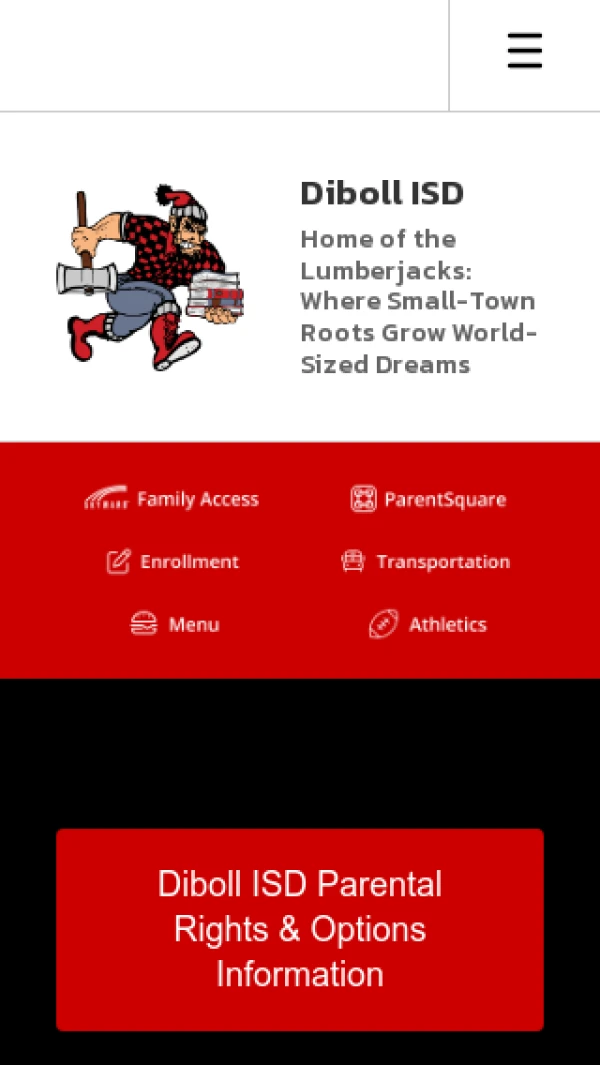Tap the Diboll ISD Lumberjack logo to go home
This screenshot has width=600, height=1065.
click(150, 277)
